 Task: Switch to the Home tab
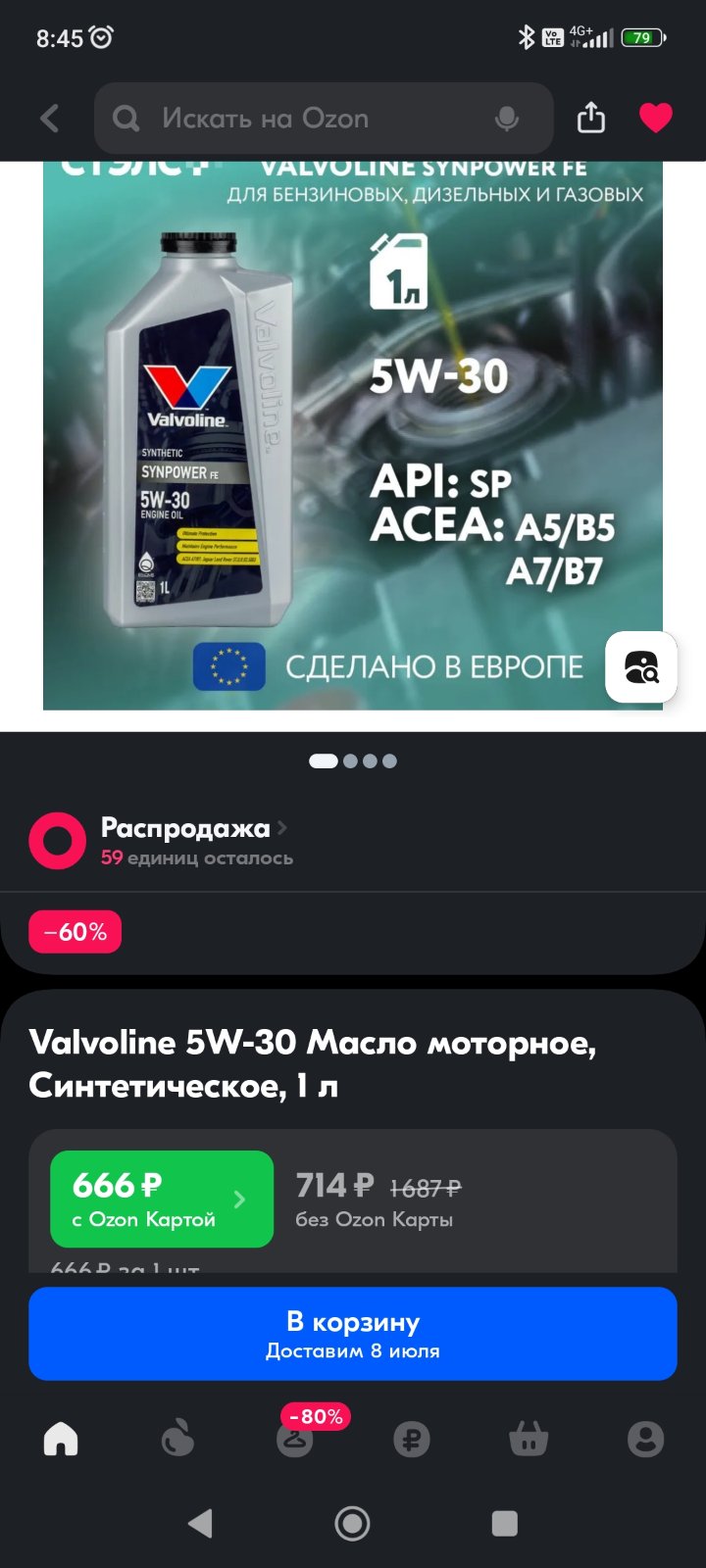[x=61, y=1439]
